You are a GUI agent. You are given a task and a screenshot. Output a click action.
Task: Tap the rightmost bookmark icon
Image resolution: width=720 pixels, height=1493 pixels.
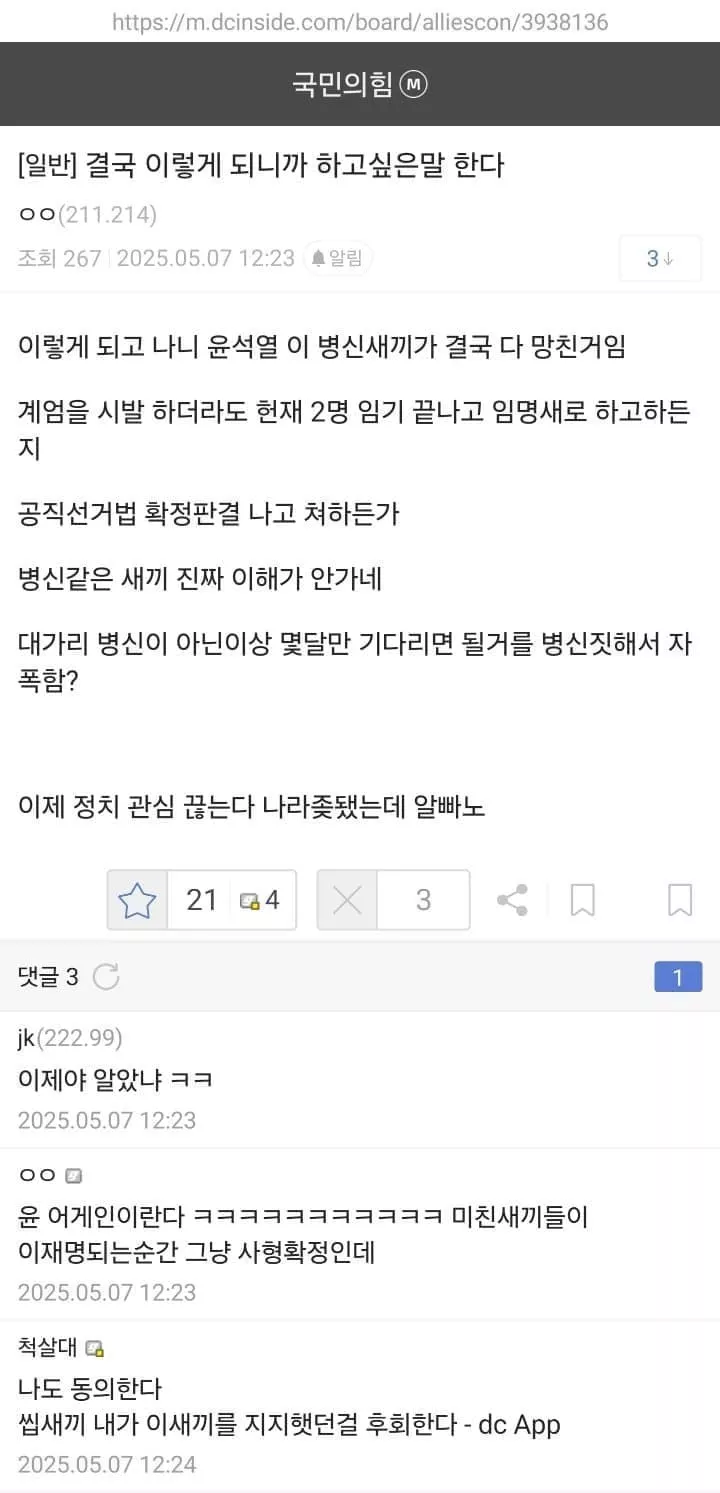(x=680, y=900)
